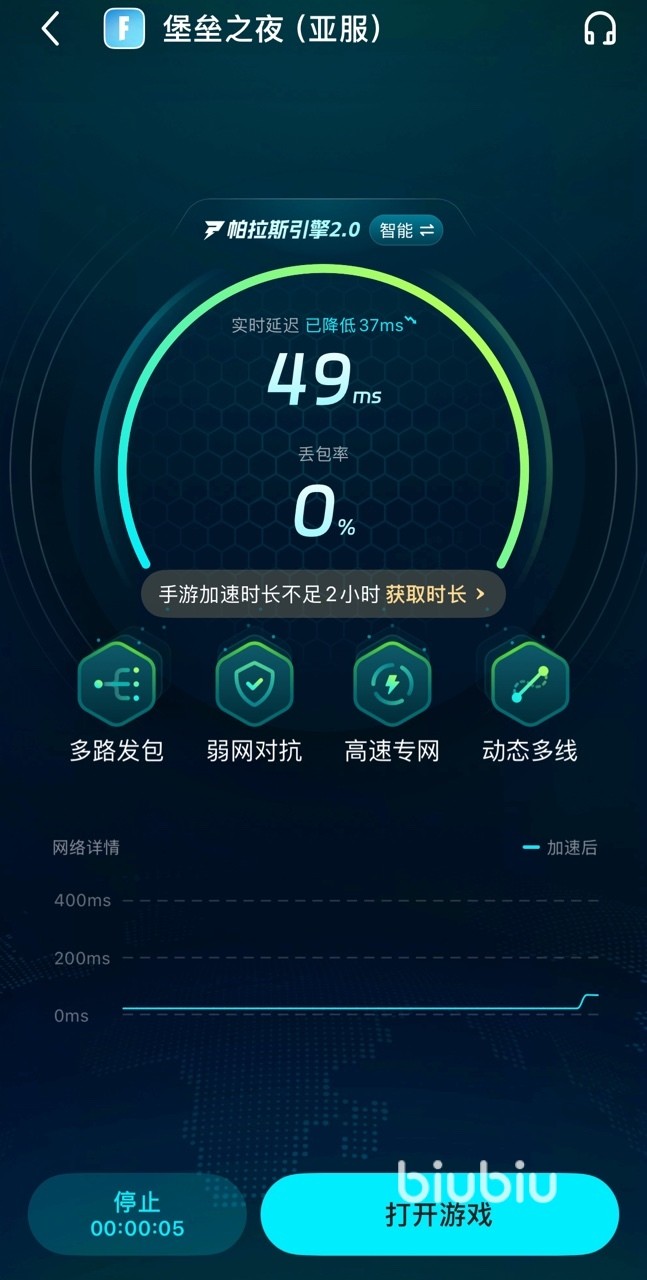
Task: Switch engine mode via 智能 chip
Action: [x=406, y=230]
